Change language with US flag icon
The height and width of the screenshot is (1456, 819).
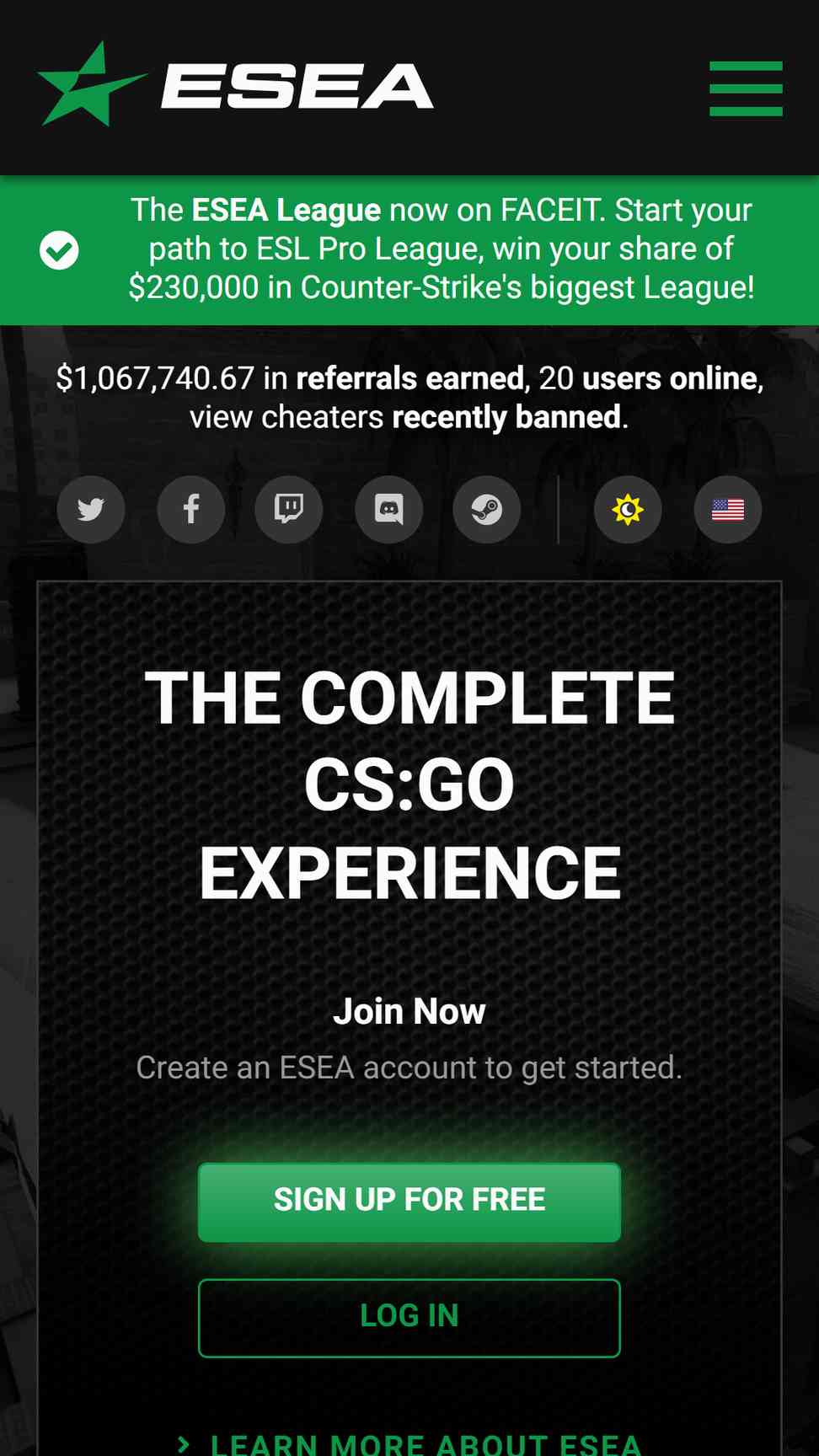tap(728, 509)
